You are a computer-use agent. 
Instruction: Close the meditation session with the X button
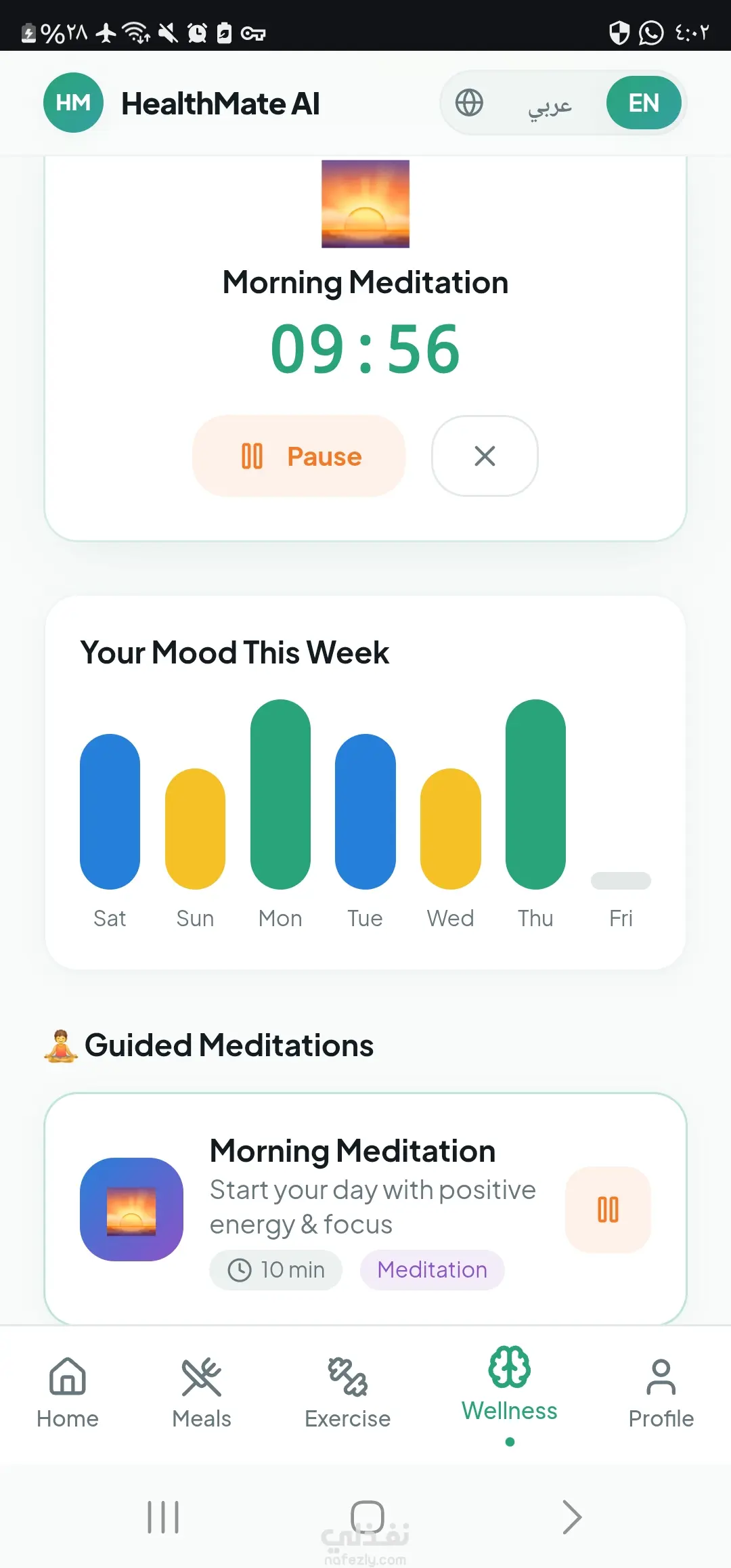tap(485, 456)
